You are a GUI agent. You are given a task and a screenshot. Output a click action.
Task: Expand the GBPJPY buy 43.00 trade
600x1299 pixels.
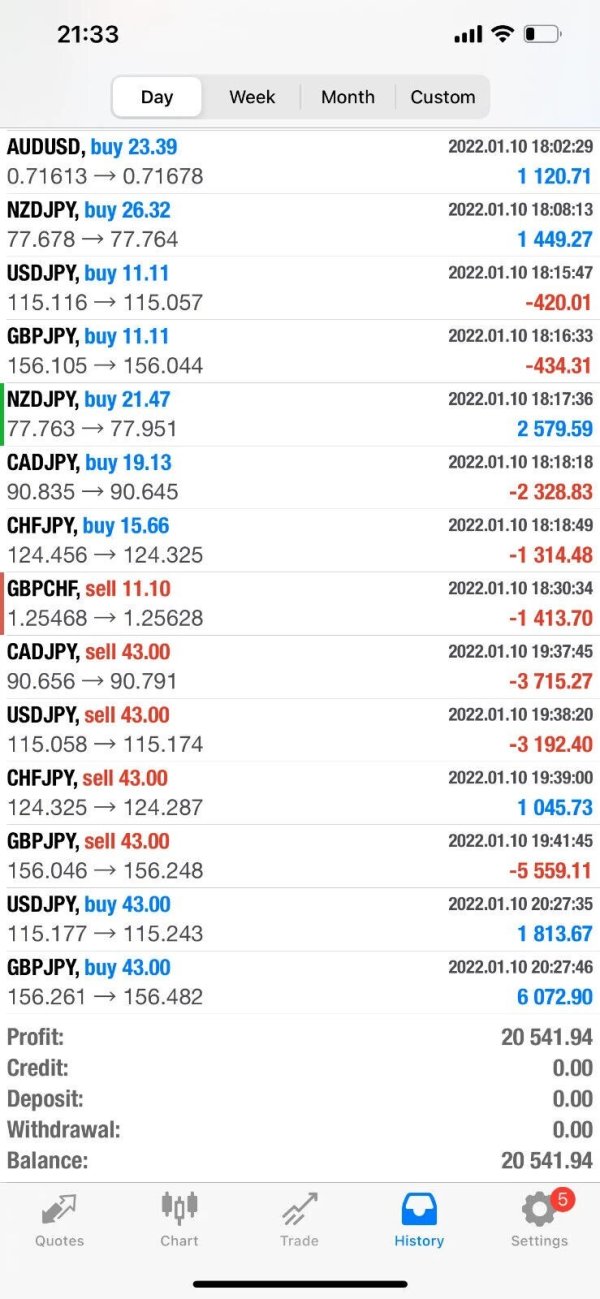click(300, 981)
